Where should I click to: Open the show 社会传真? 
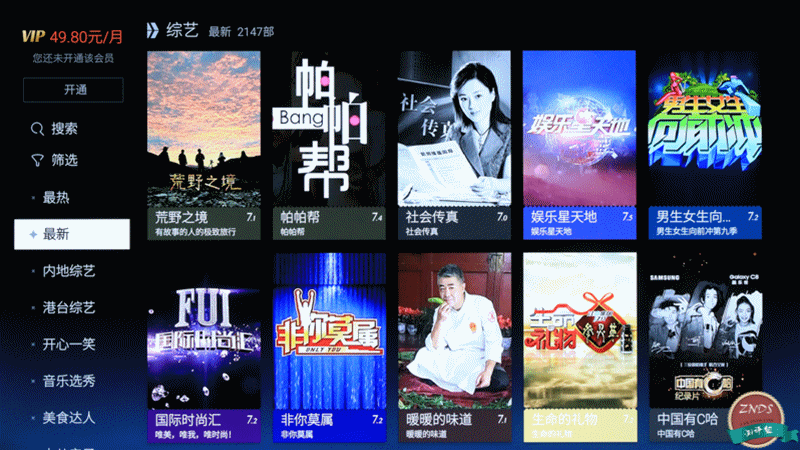(454, 145)
